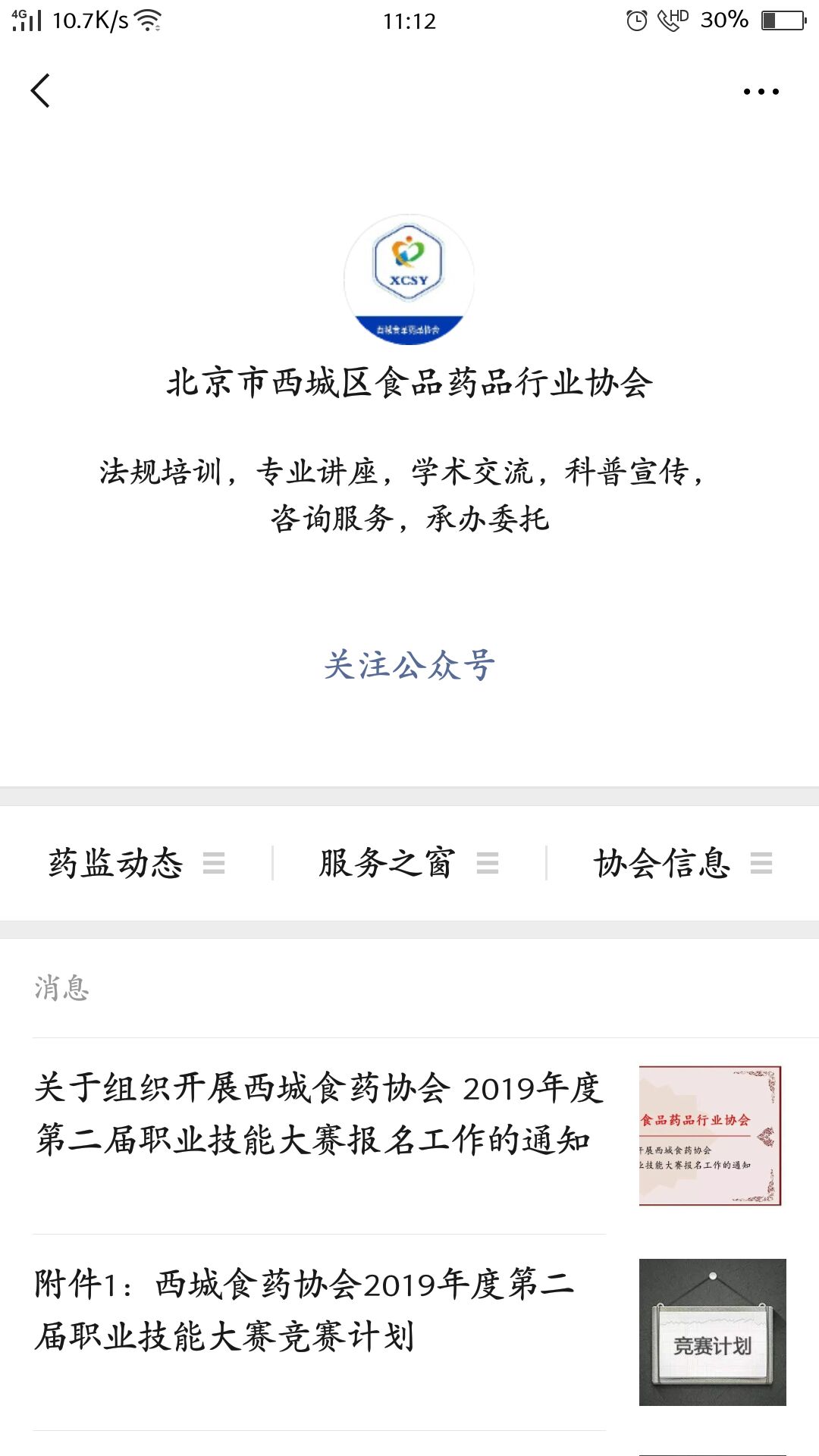Tap the 竞赛计划 thumbnail image
This screenshot has width=819, height=1456.
(712, 1332)
